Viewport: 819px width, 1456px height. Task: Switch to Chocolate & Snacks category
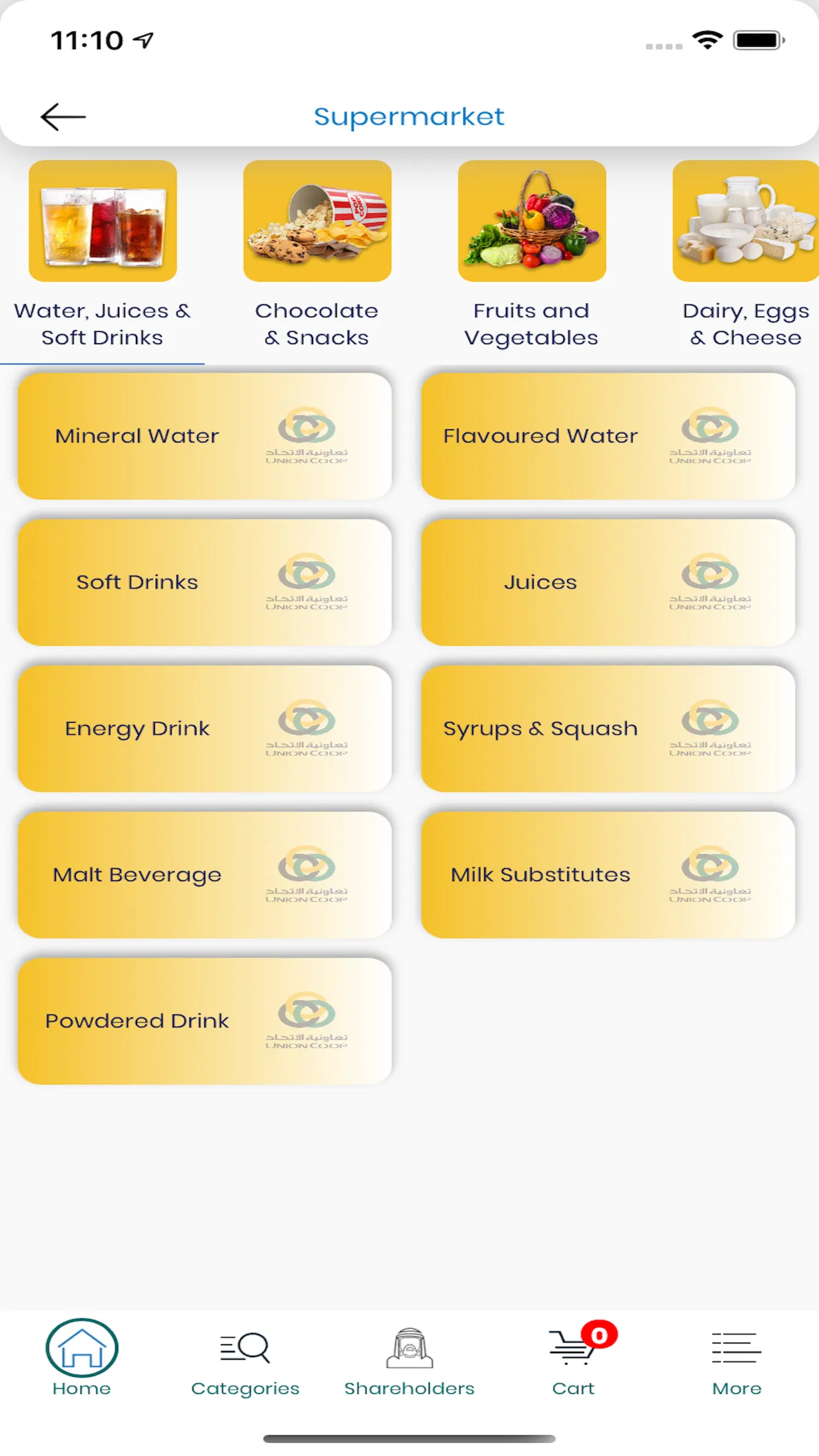point(317,254)
